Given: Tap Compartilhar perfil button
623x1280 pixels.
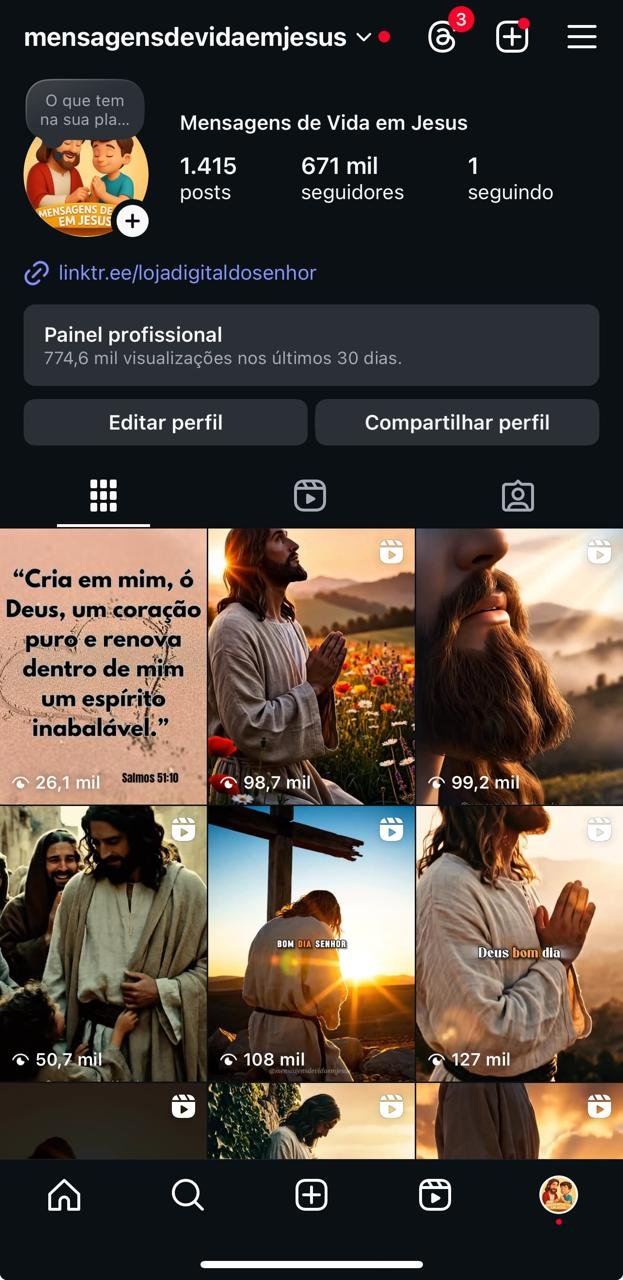Looking at the screenshot, I should click(x=457, y=422).
